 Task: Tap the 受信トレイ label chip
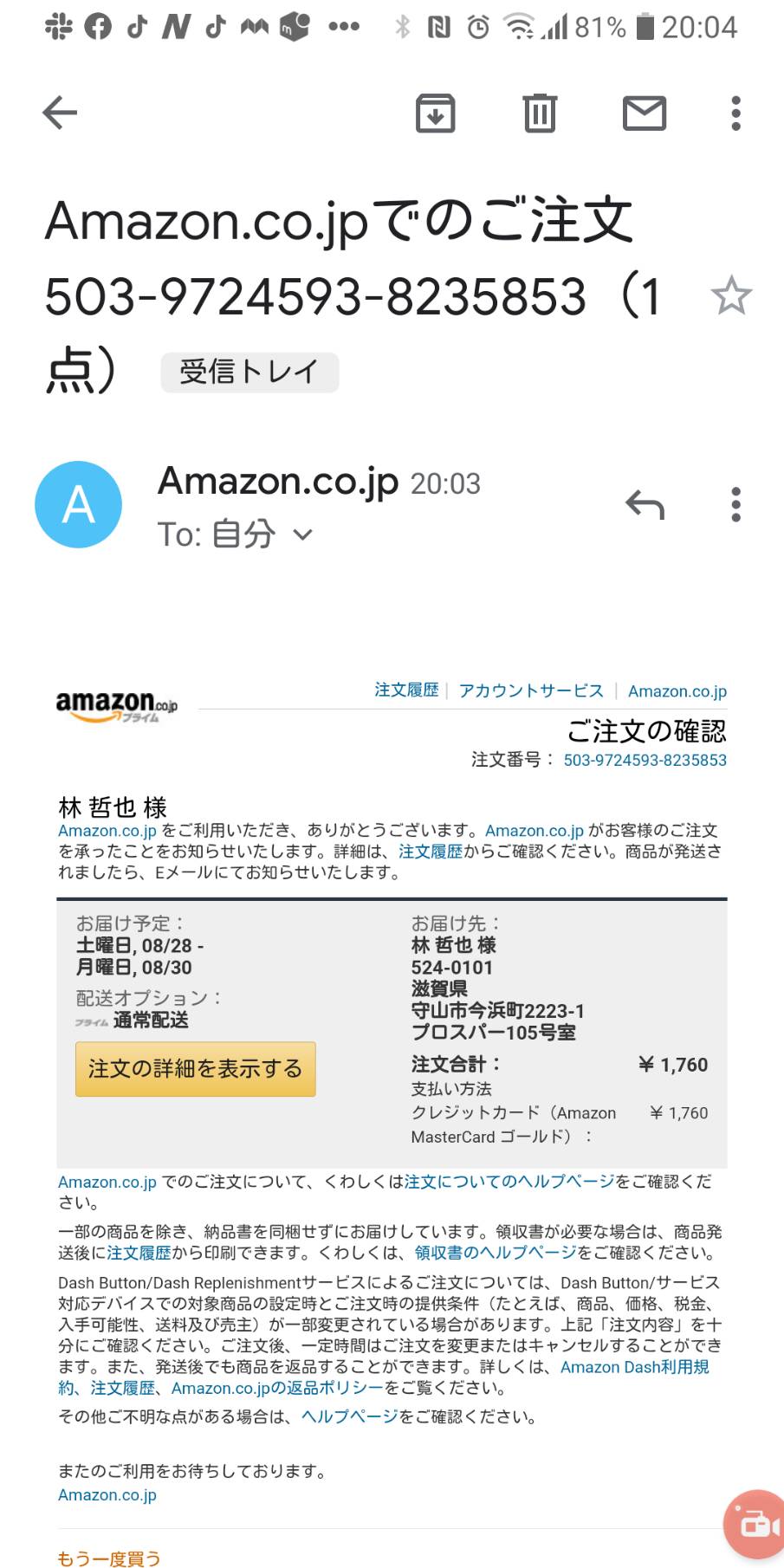coord(249,373)
